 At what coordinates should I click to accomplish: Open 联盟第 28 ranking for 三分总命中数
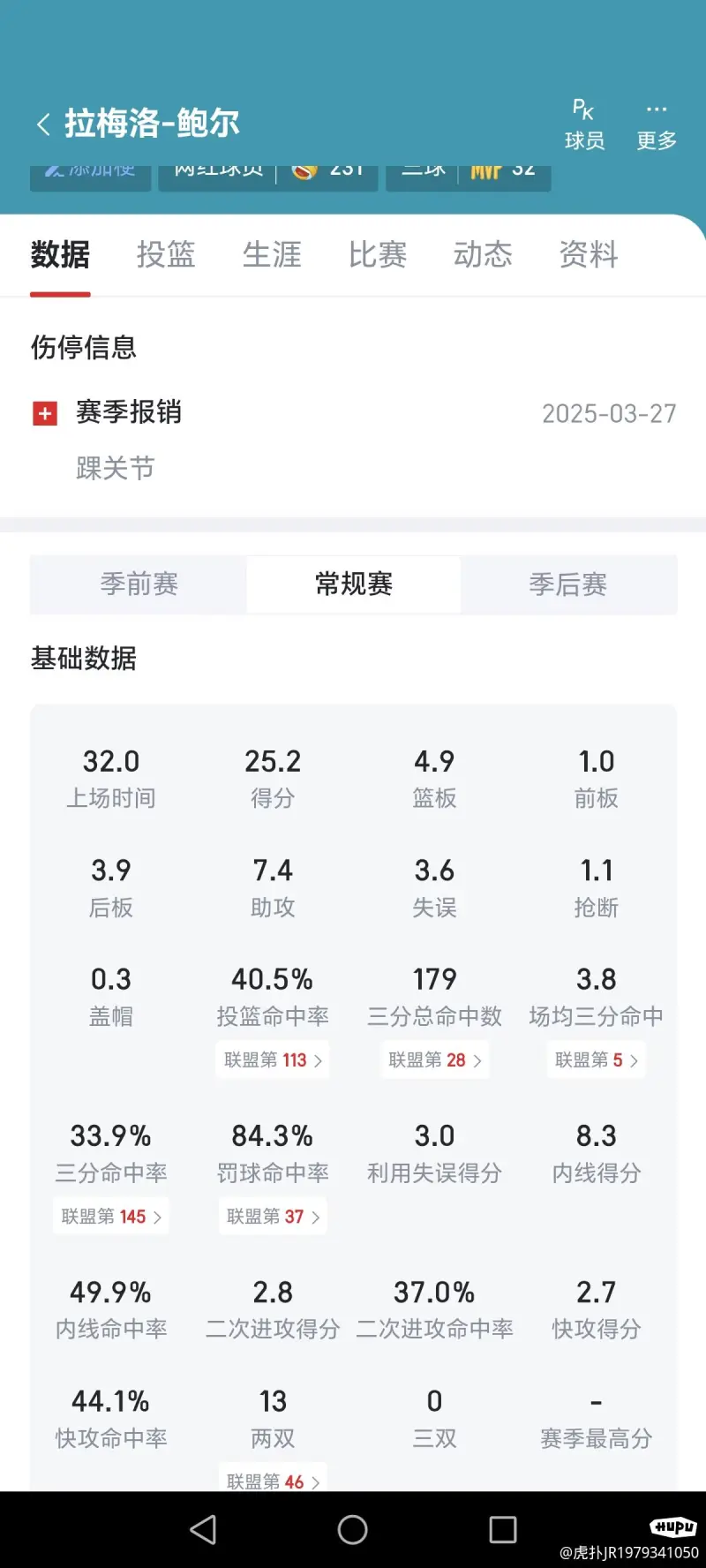pos(435,1060)
